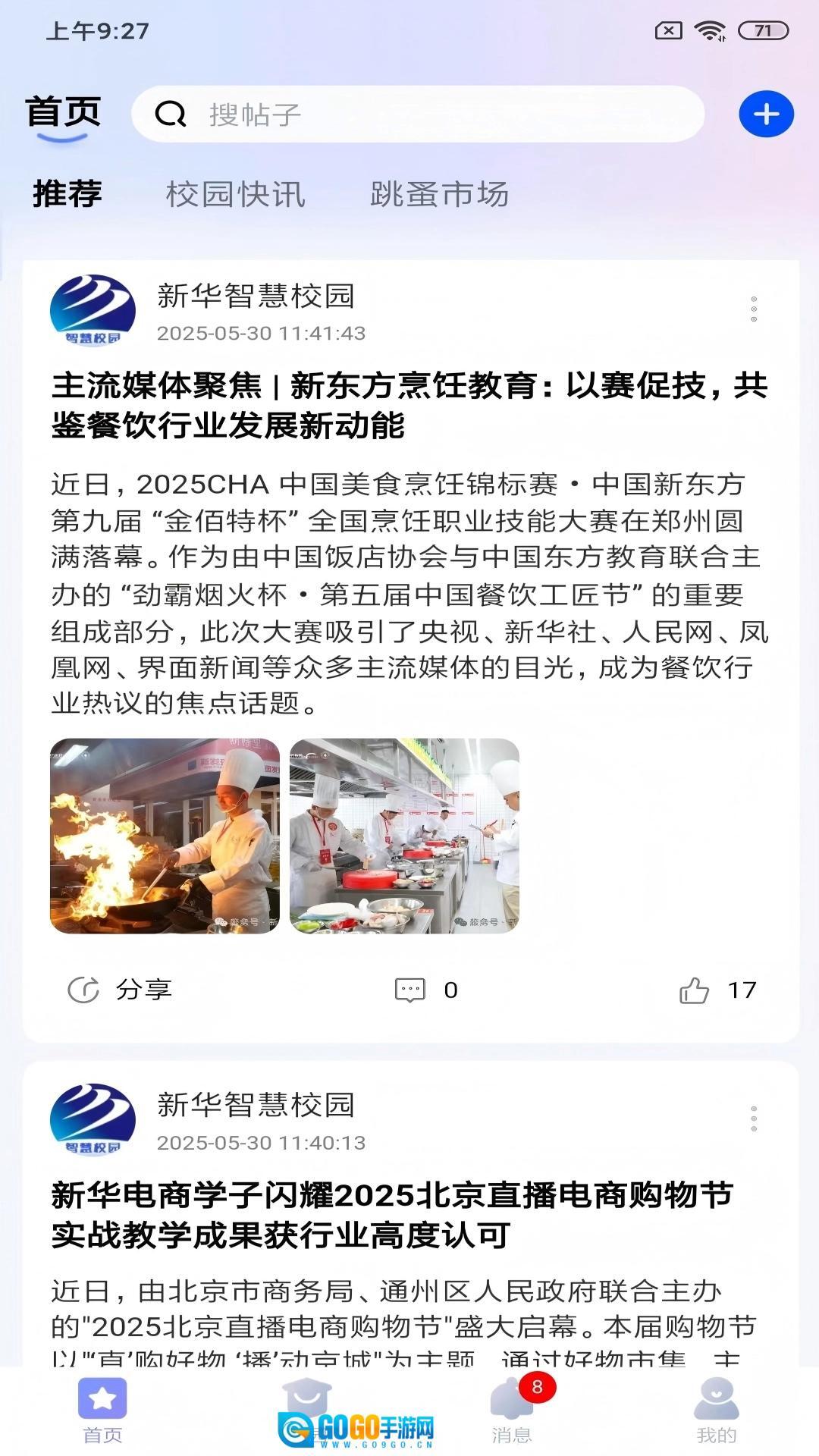Screen dimensions: 819x1456
Task: Select the 推荐 tab
Action: pyautogui.click(x=67, y=194)
